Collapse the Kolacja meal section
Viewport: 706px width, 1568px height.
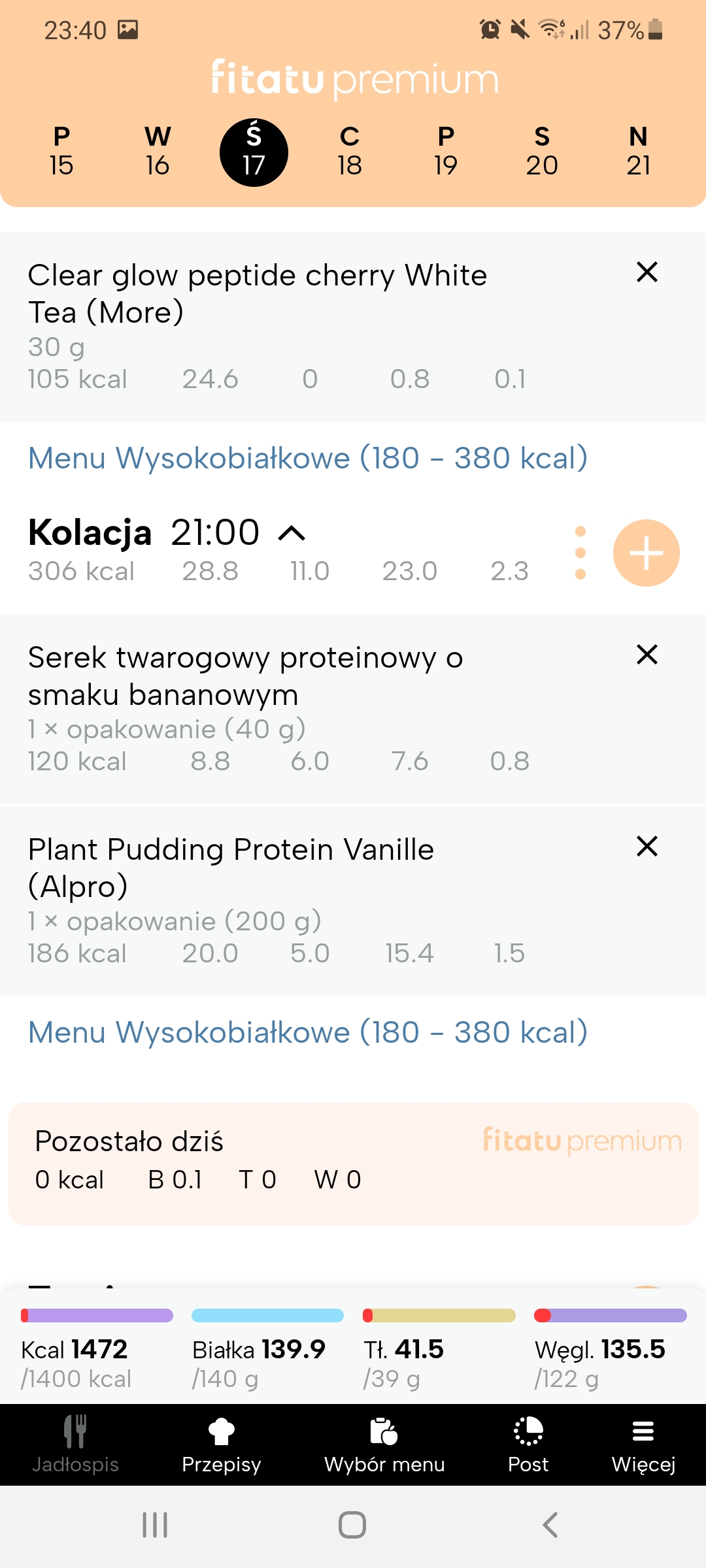(x=290, y=532)
